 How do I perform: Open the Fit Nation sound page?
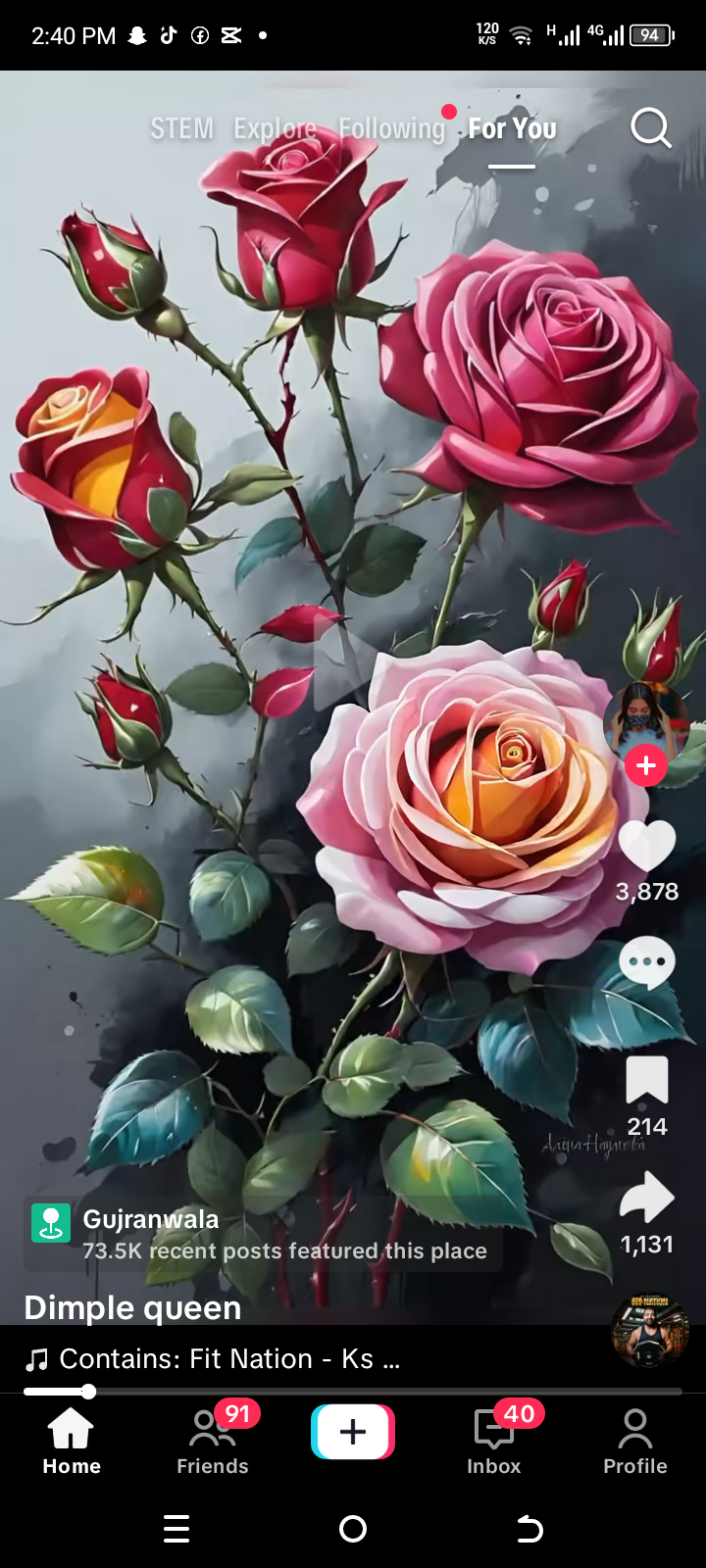214,1359
